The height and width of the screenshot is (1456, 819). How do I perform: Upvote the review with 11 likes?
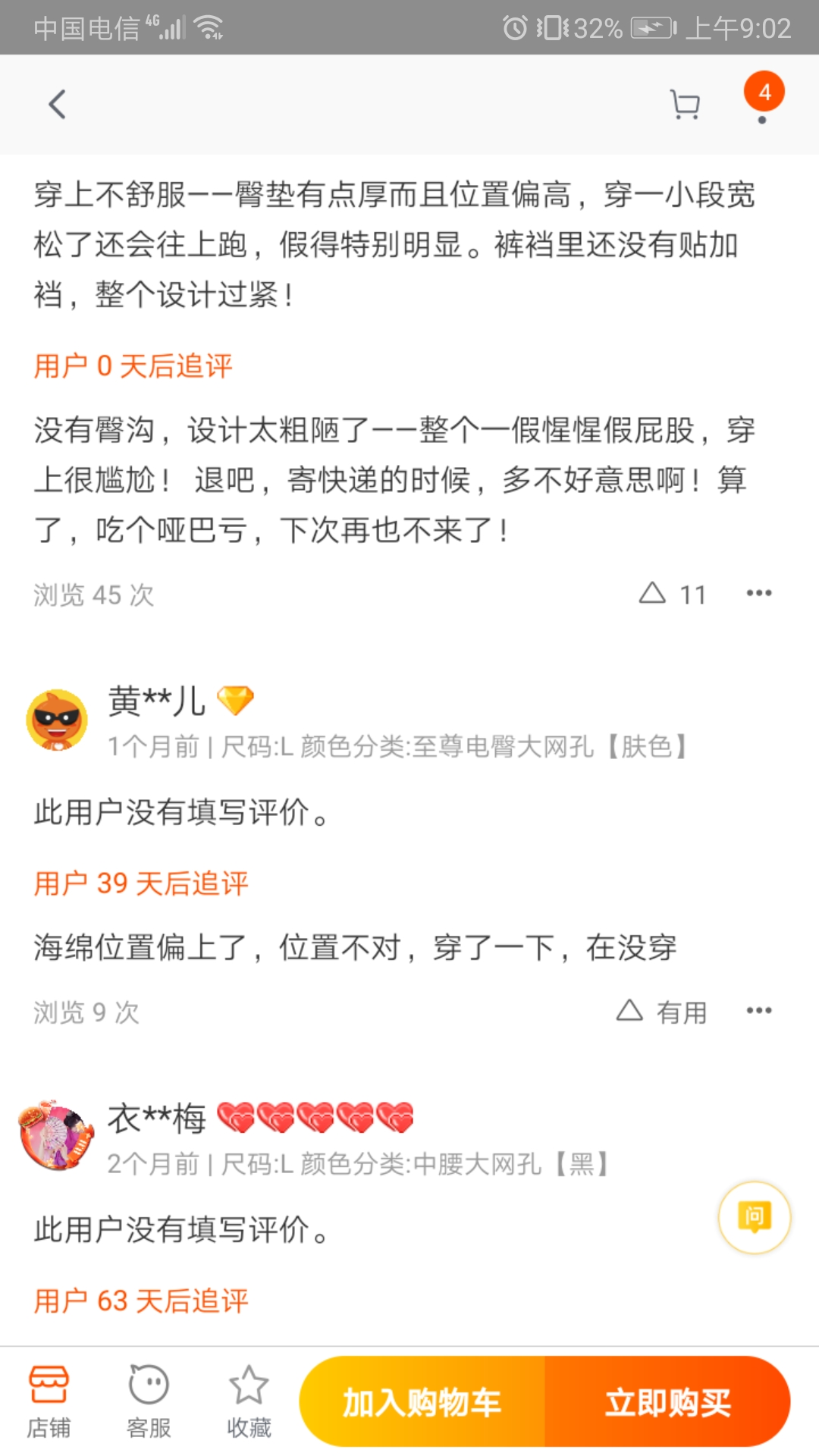click(x=652, y=593)
